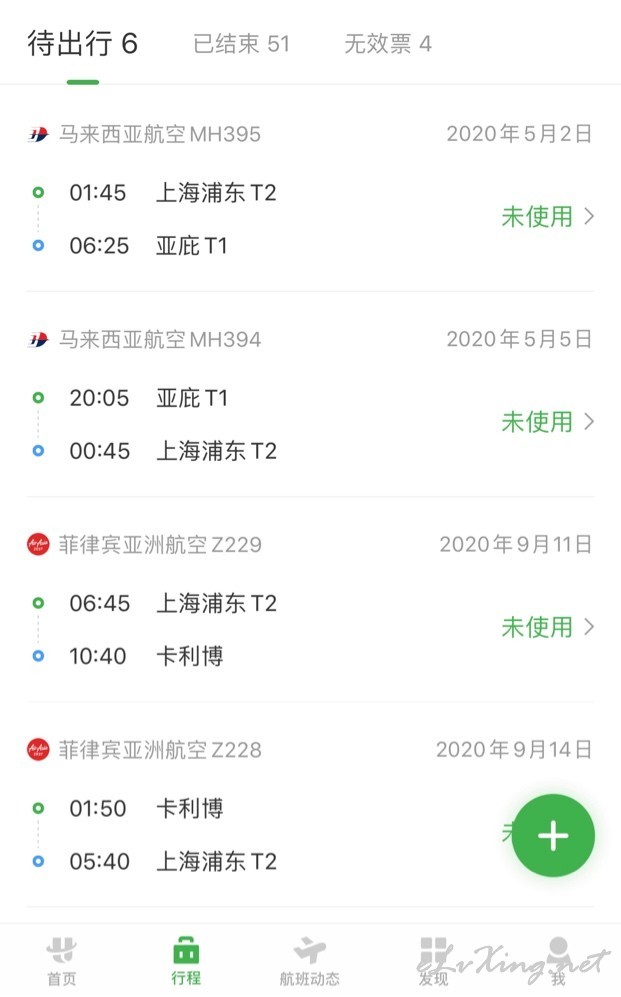This screenshot has height=997, width=621.
Task: Open the 发现 tab
Action: [x=433, y=960]
